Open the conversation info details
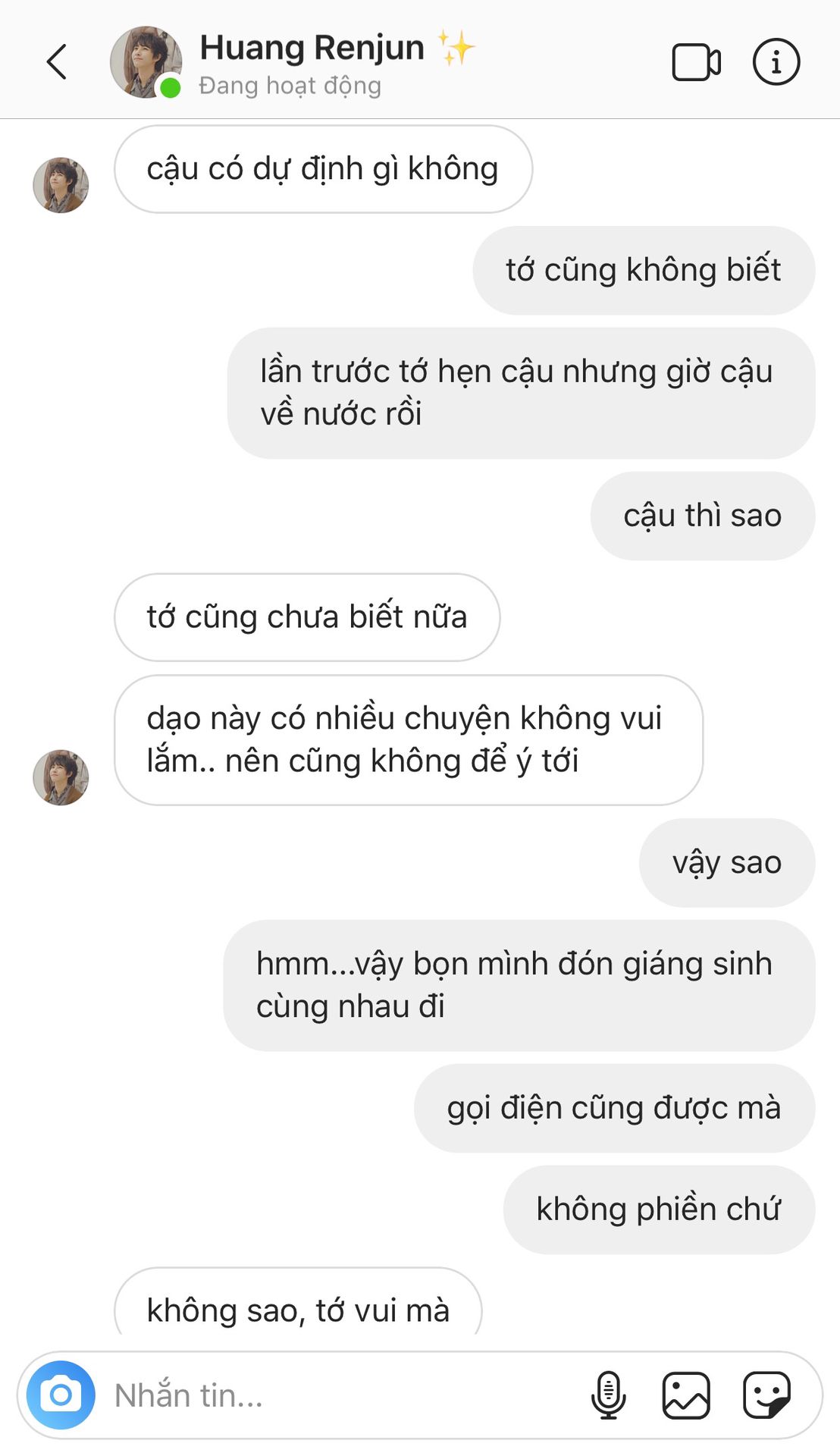 (x=776, y=62)
